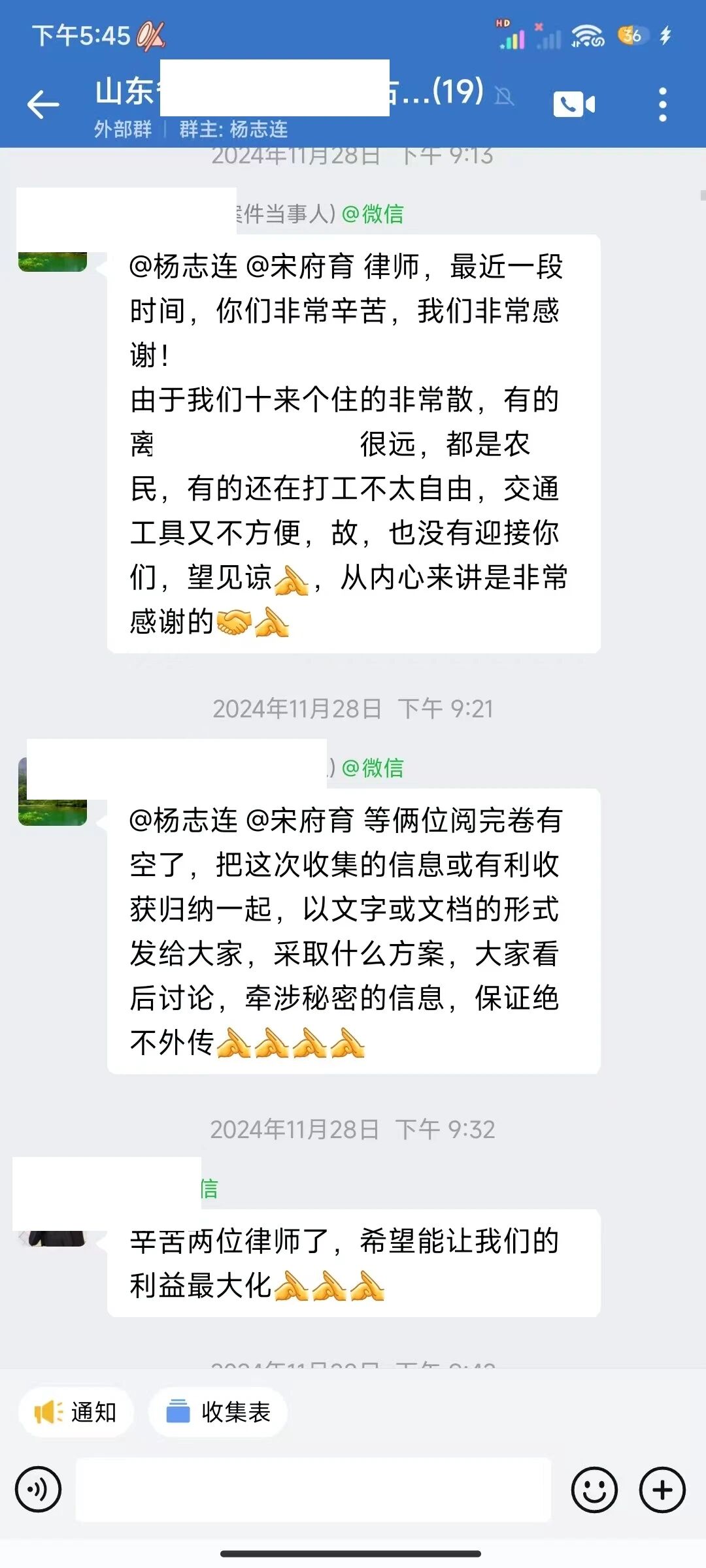Focus the message input field
This screenshot has width=706, height=1568.
pyautogui.click(x=314, y=1489)
